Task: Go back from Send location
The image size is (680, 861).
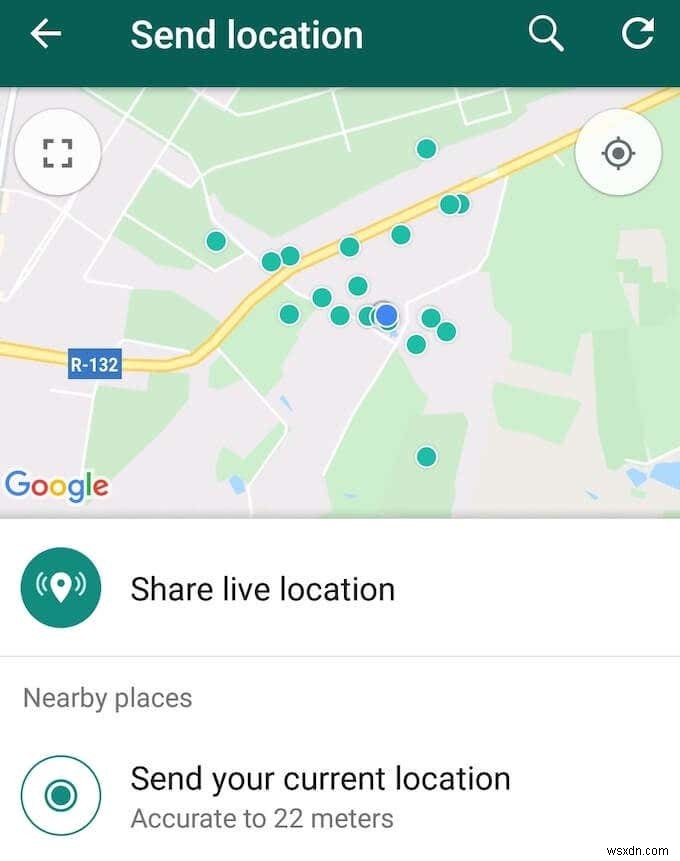Action: tap(46, 35)
